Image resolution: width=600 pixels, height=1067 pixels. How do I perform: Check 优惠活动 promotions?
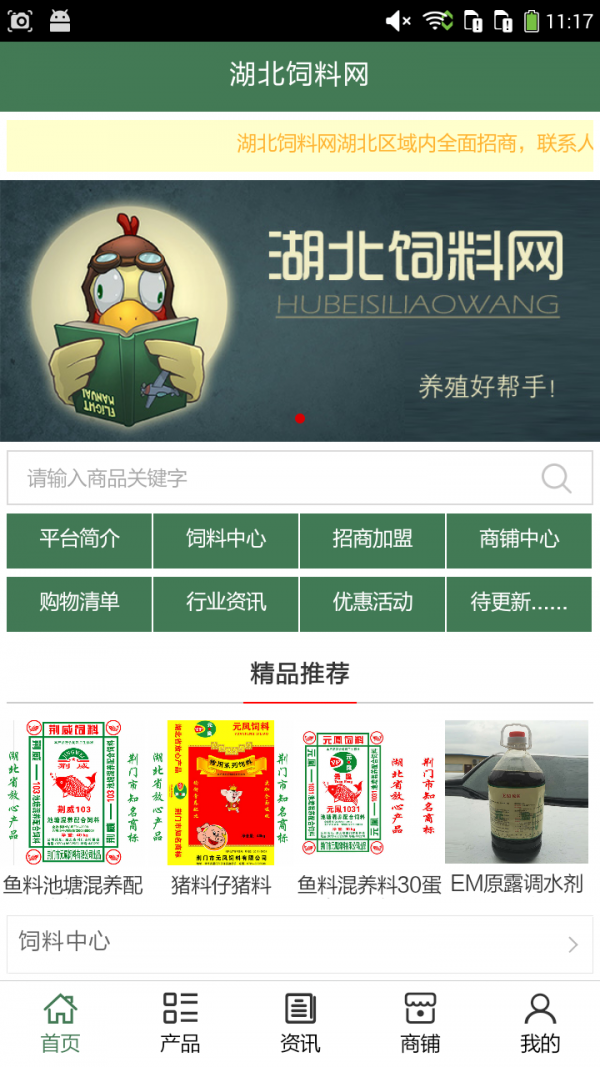point(372,603)
